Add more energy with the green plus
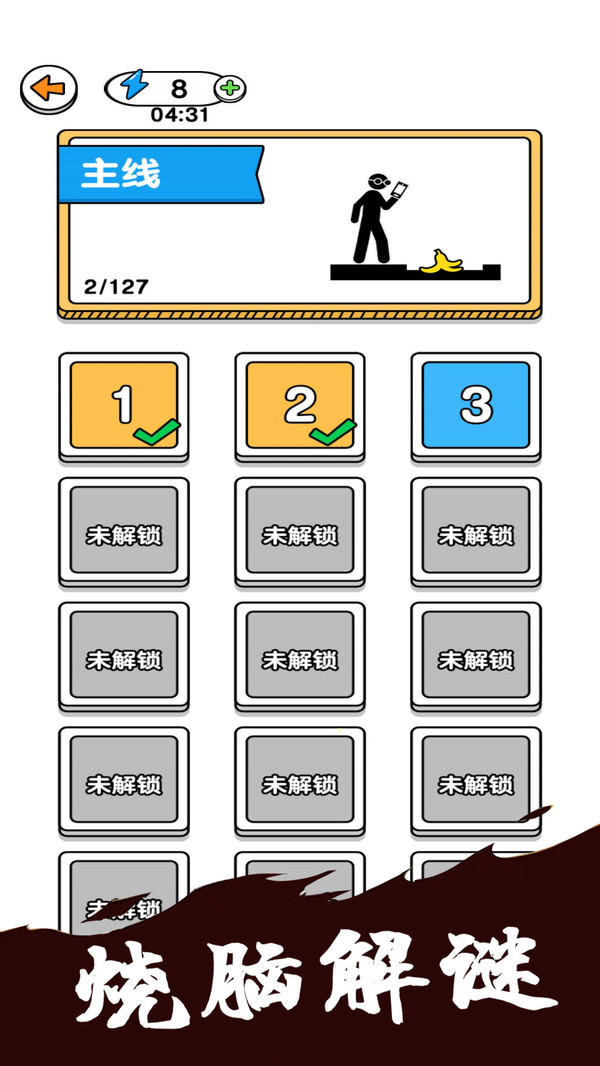This screenshot has height=1066, width=600. tap(231, 88)
